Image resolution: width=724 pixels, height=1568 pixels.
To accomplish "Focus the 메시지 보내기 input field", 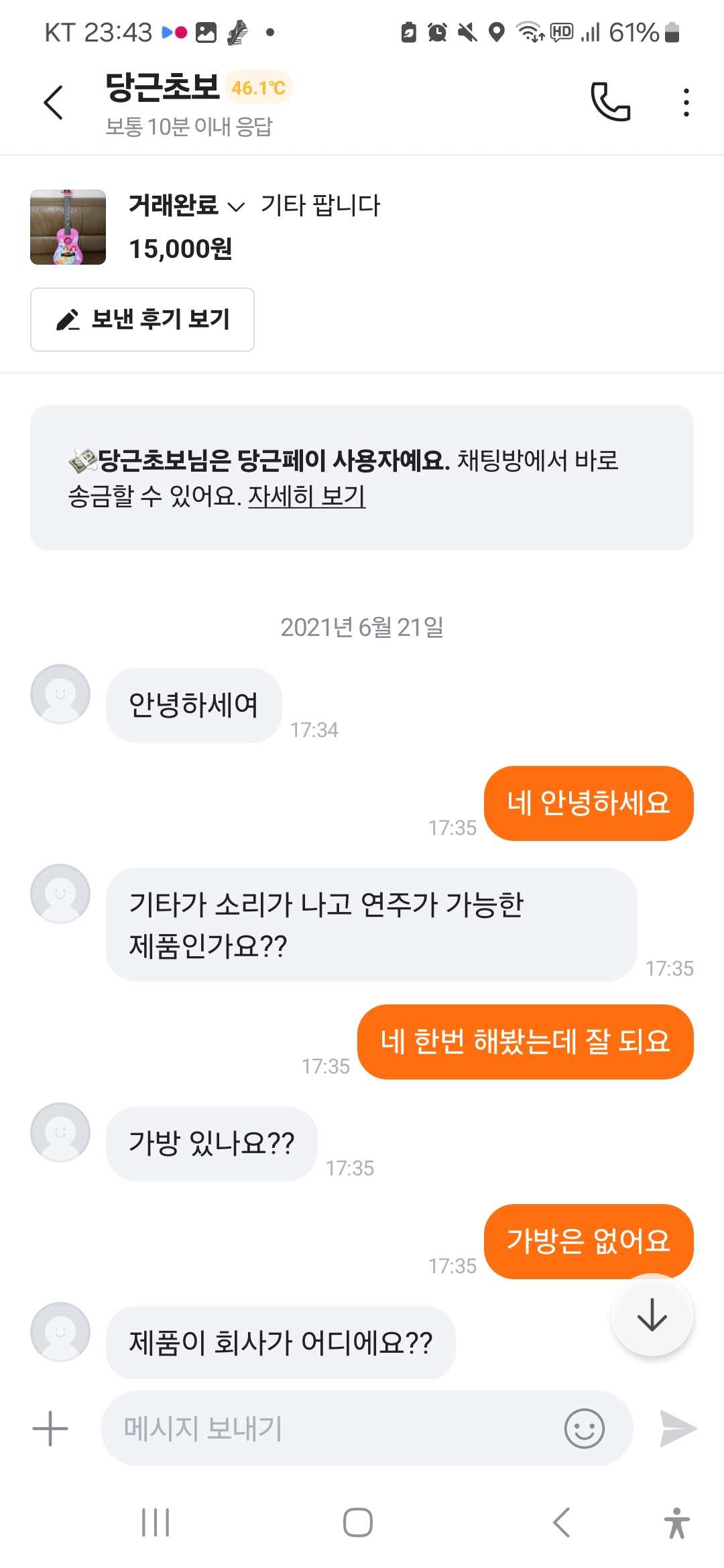I will click(328, 1429).
